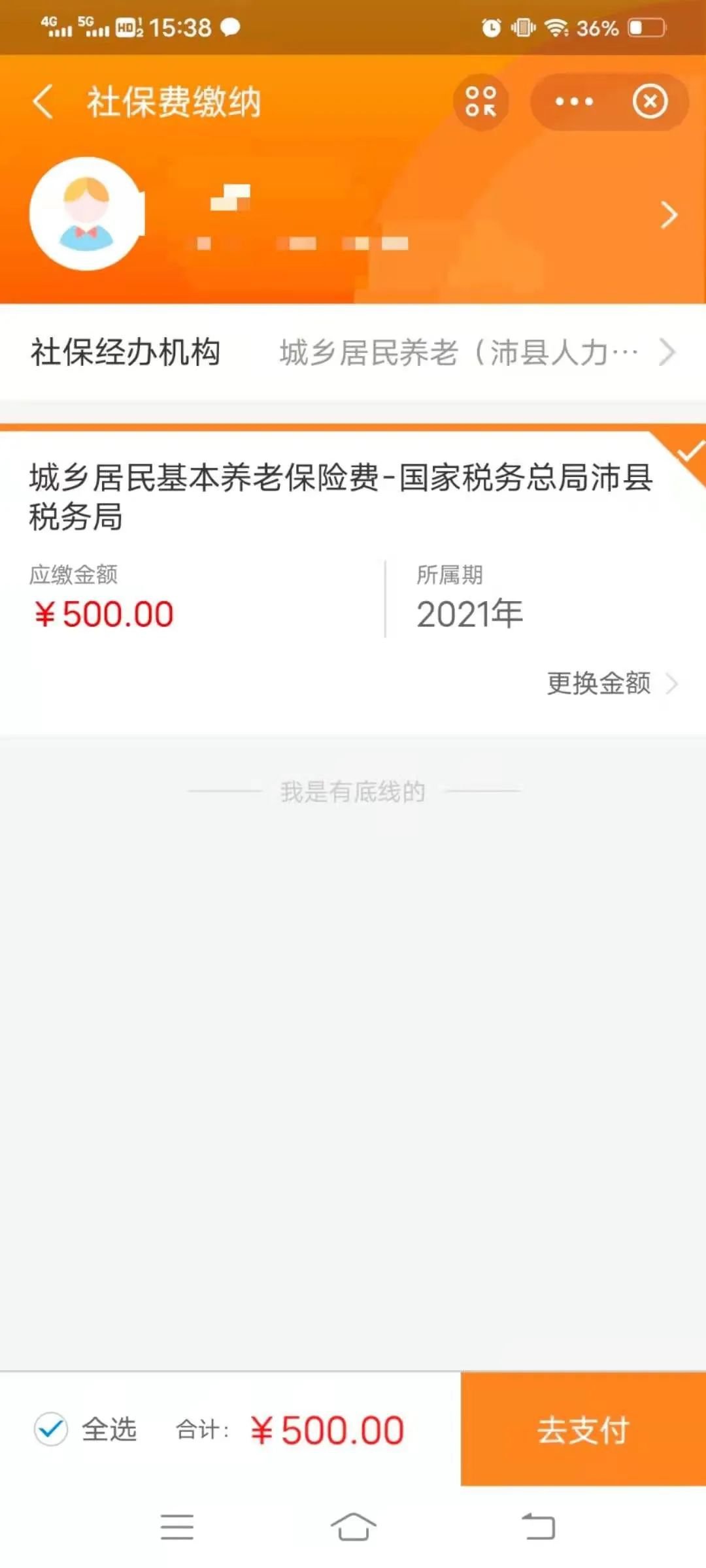Toggle the 全选 checkbox
The image size is (706, 1568).
[51, 1429]
